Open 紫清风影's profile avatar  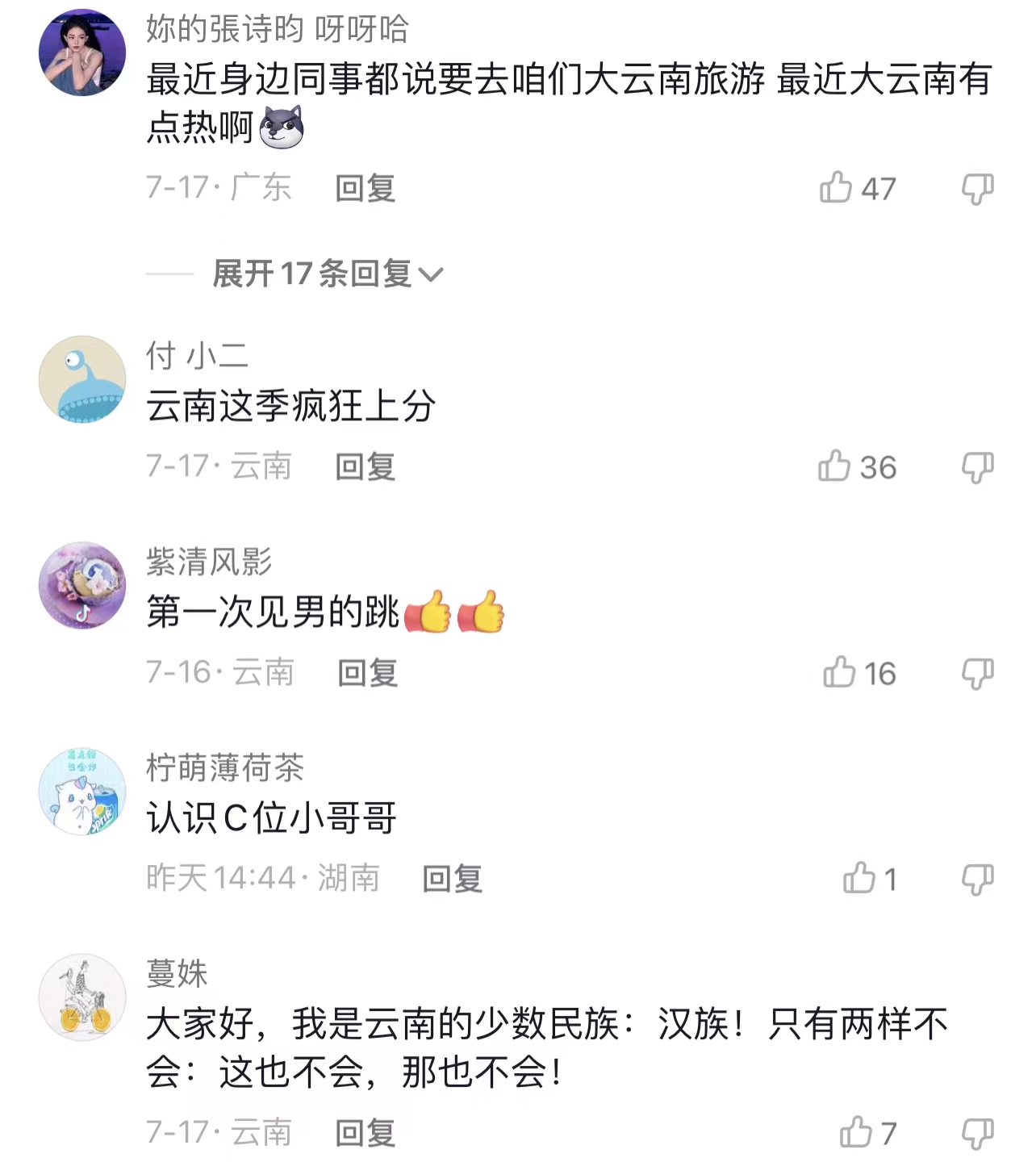pyautogui.click(x=82, y=585)
